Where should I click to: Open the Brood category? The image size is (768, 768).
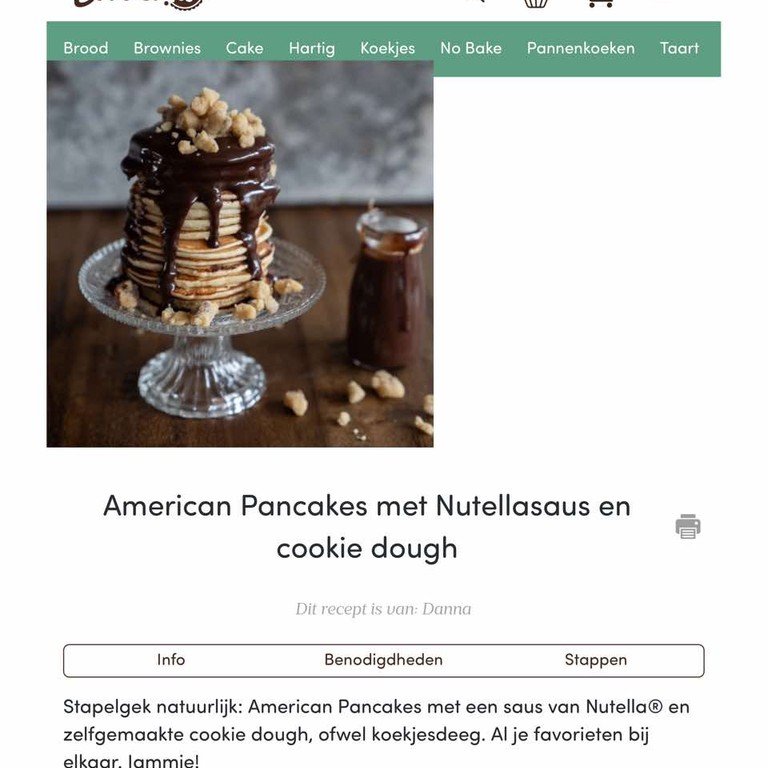coord(85,48)
